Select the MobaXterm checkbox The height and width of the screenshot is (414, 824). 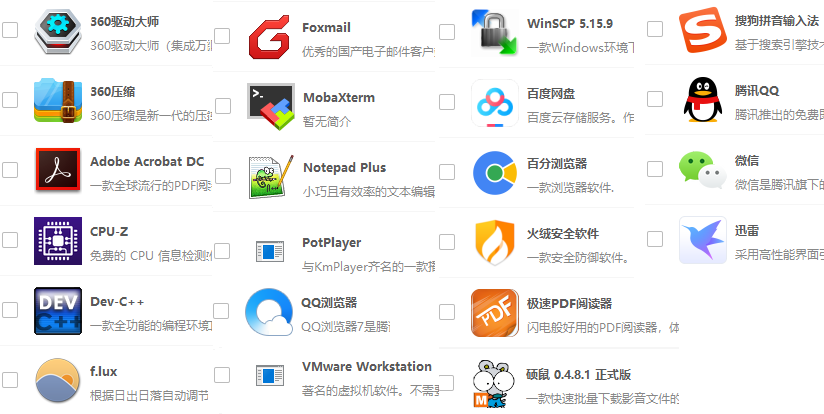pyautogui.click(x=222, y=105)
